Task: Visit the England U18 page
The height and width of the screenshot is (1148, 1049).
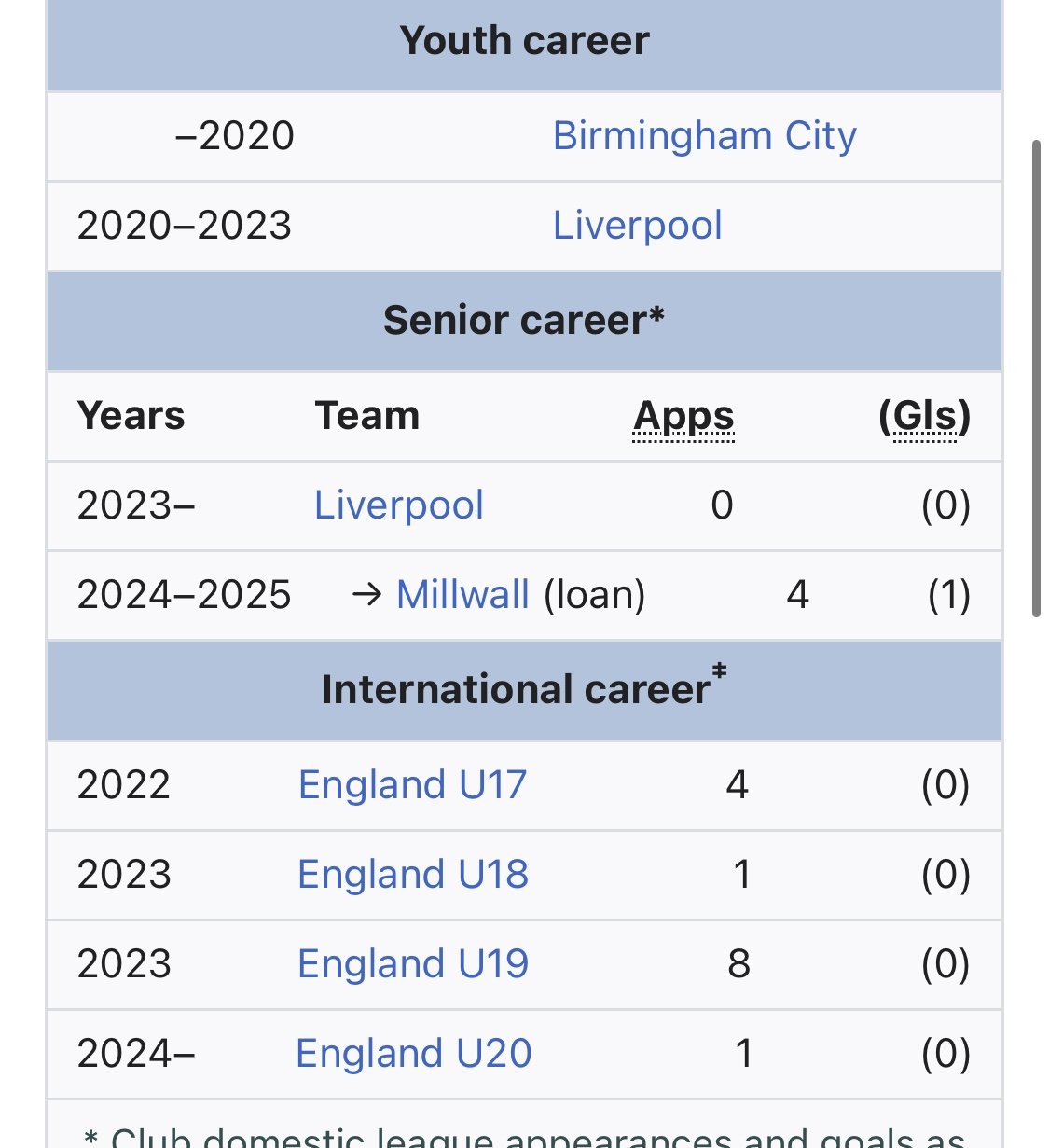Action: [x=412, y=875]
